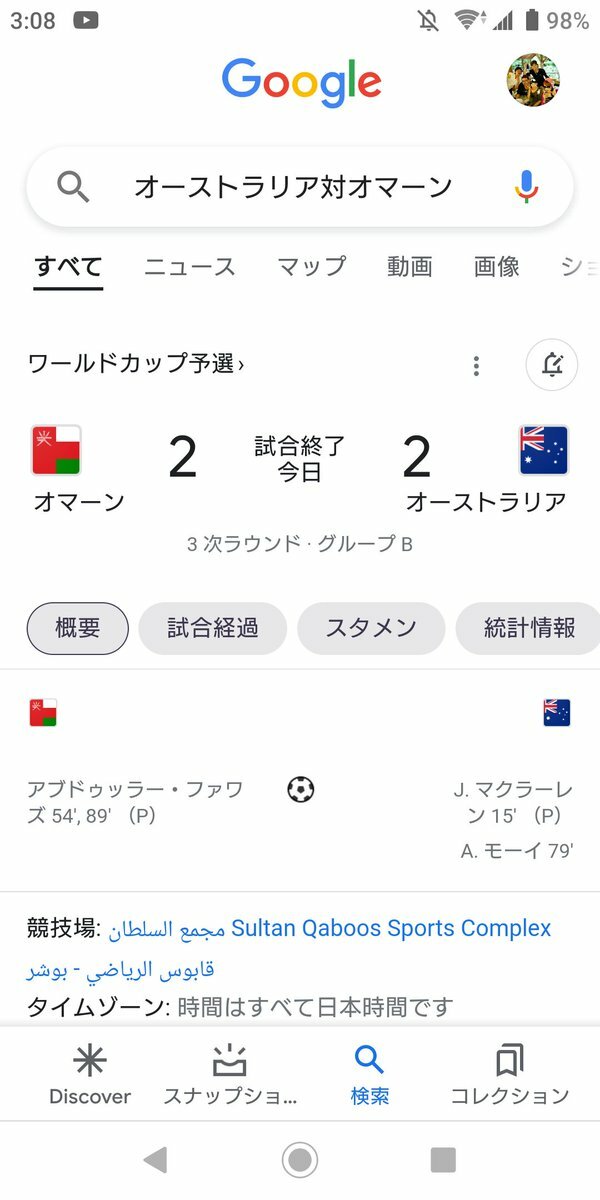Tap the voice search microphone
This screenshot has height=1200, width=600.
pyautogui.click(x=527, y=187)
